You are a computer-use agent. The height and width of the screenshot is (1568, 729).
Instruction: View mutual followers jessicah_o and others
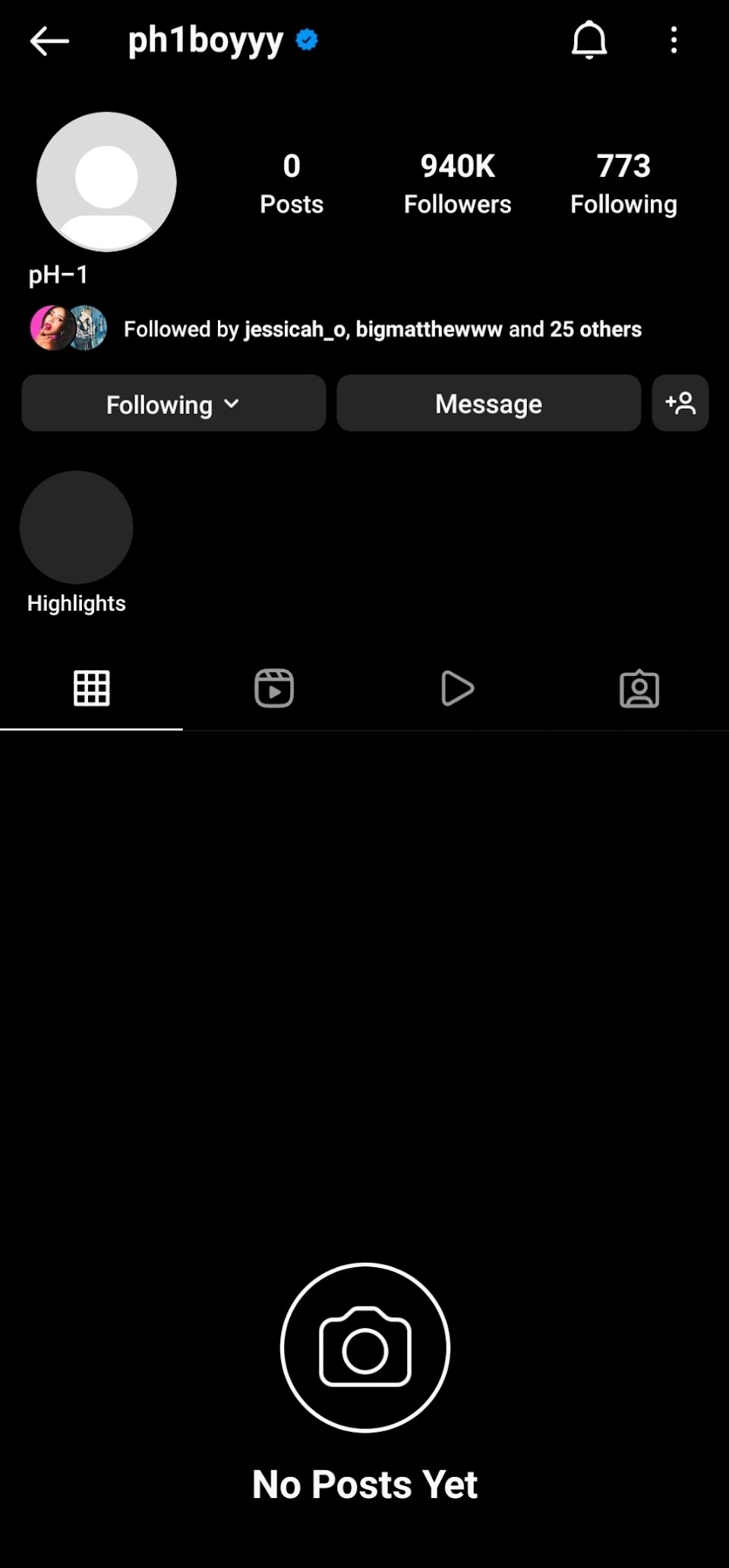point(382,329)
